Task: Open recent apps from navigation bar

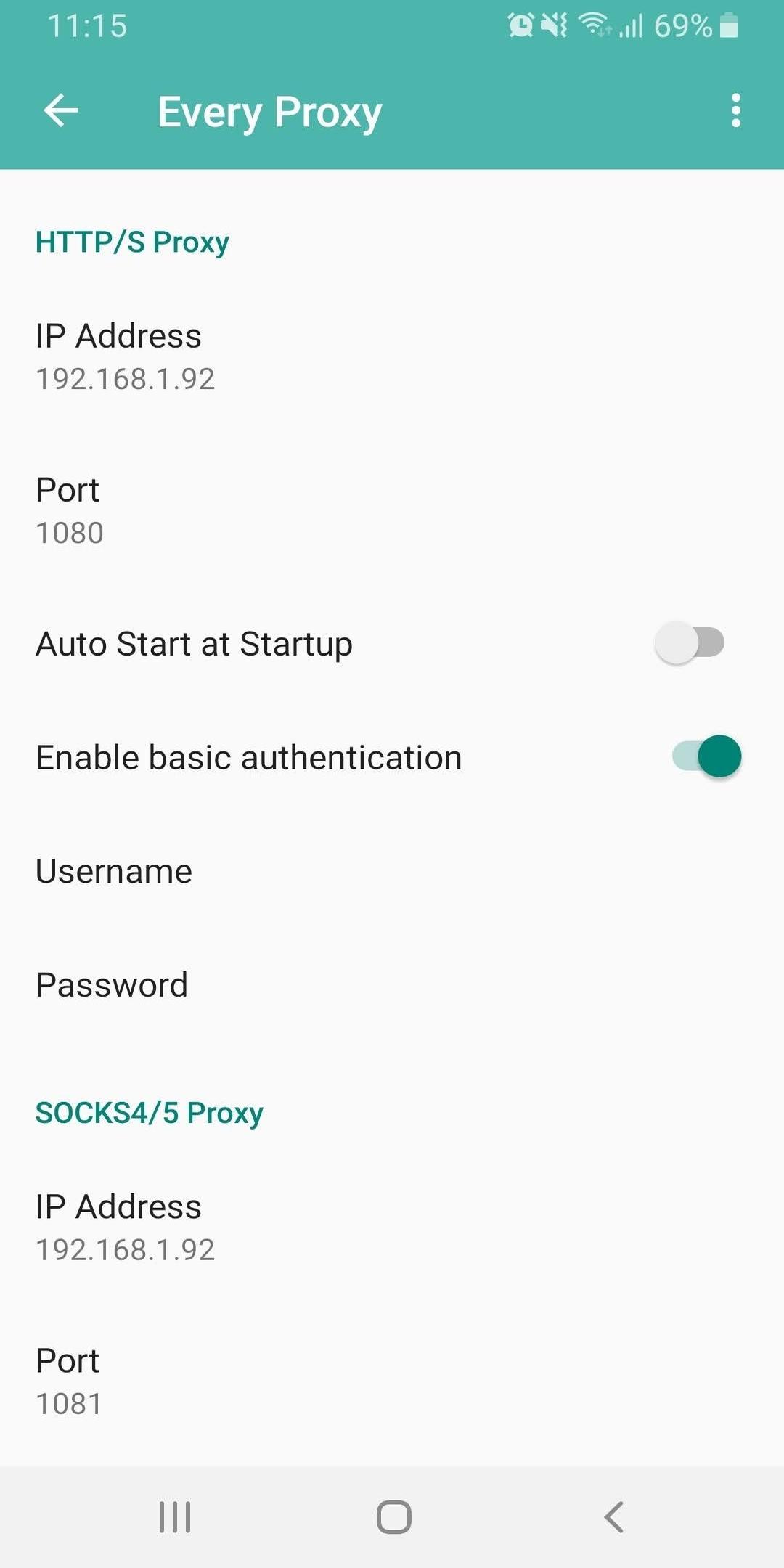Action: point(175,1517)
